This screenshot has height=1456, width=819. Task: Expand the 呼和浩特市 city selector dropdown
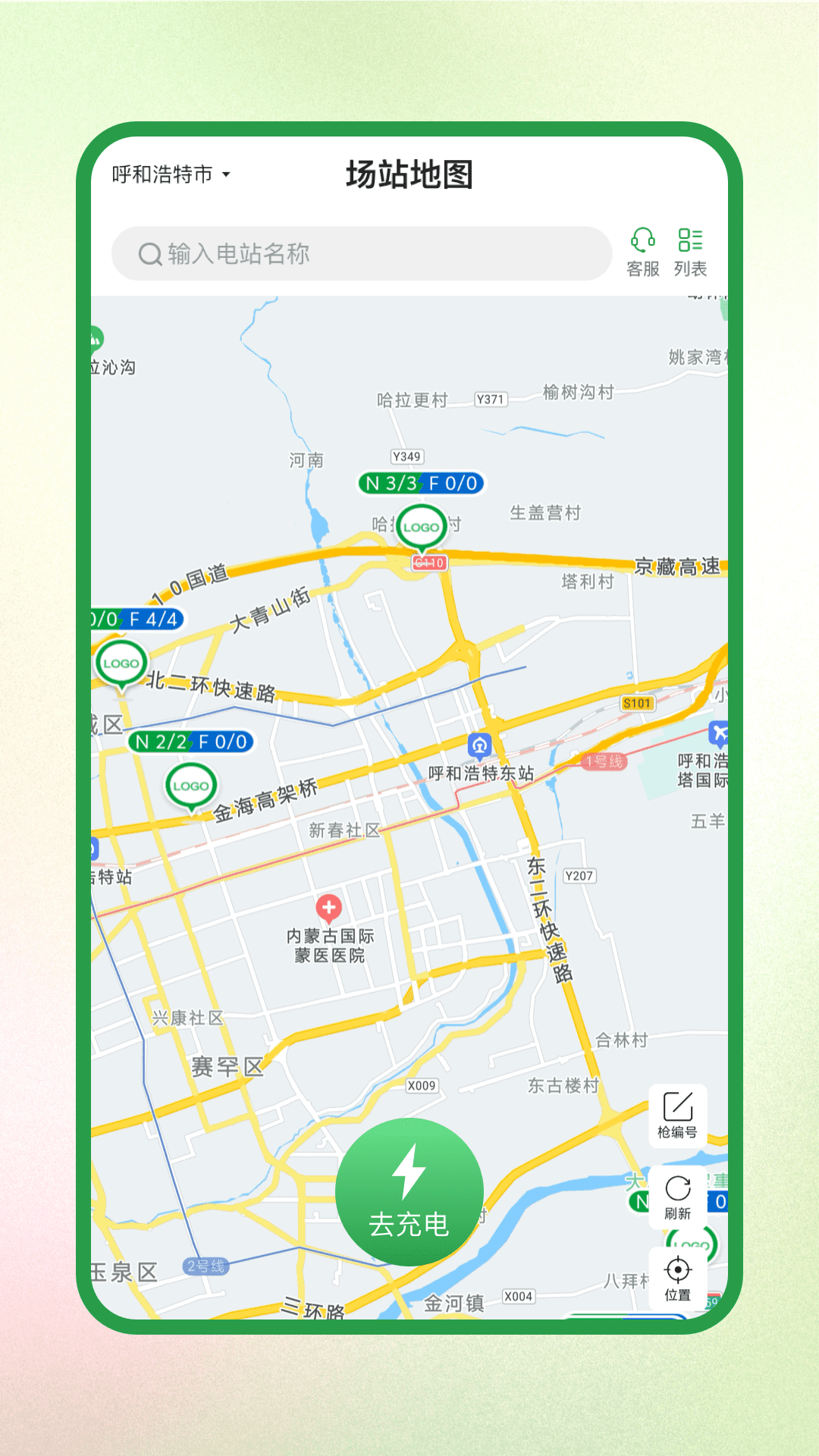(x=168, y=173)
